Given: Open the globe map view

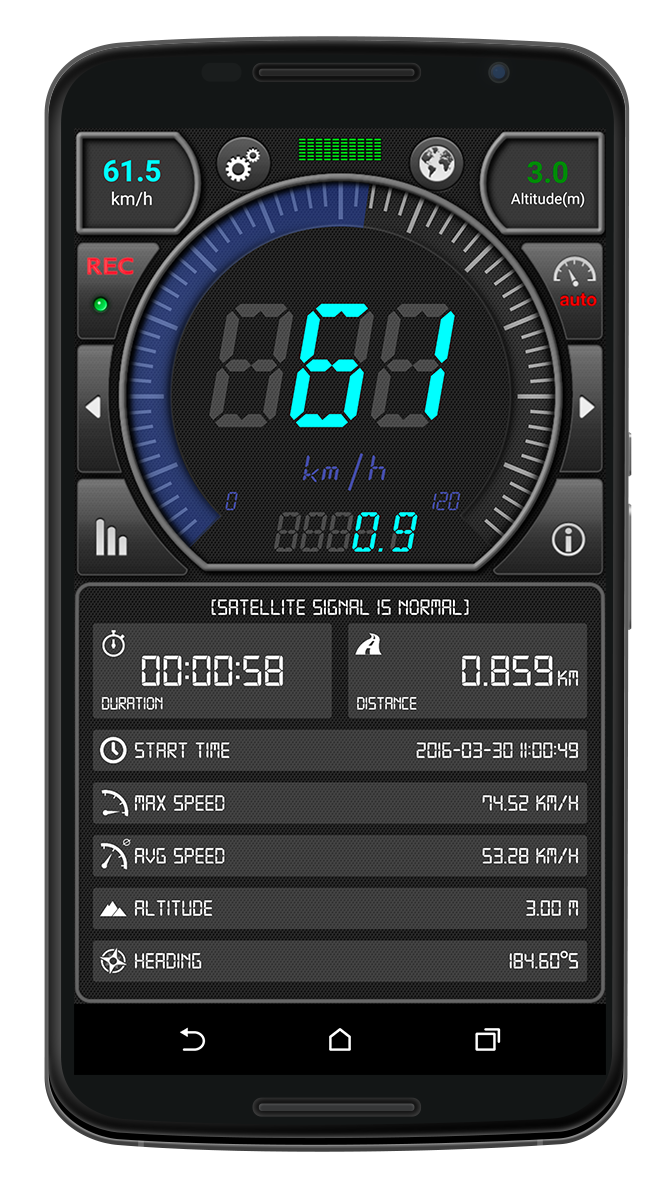Looking at the screenshot, I should click(436, 163).
